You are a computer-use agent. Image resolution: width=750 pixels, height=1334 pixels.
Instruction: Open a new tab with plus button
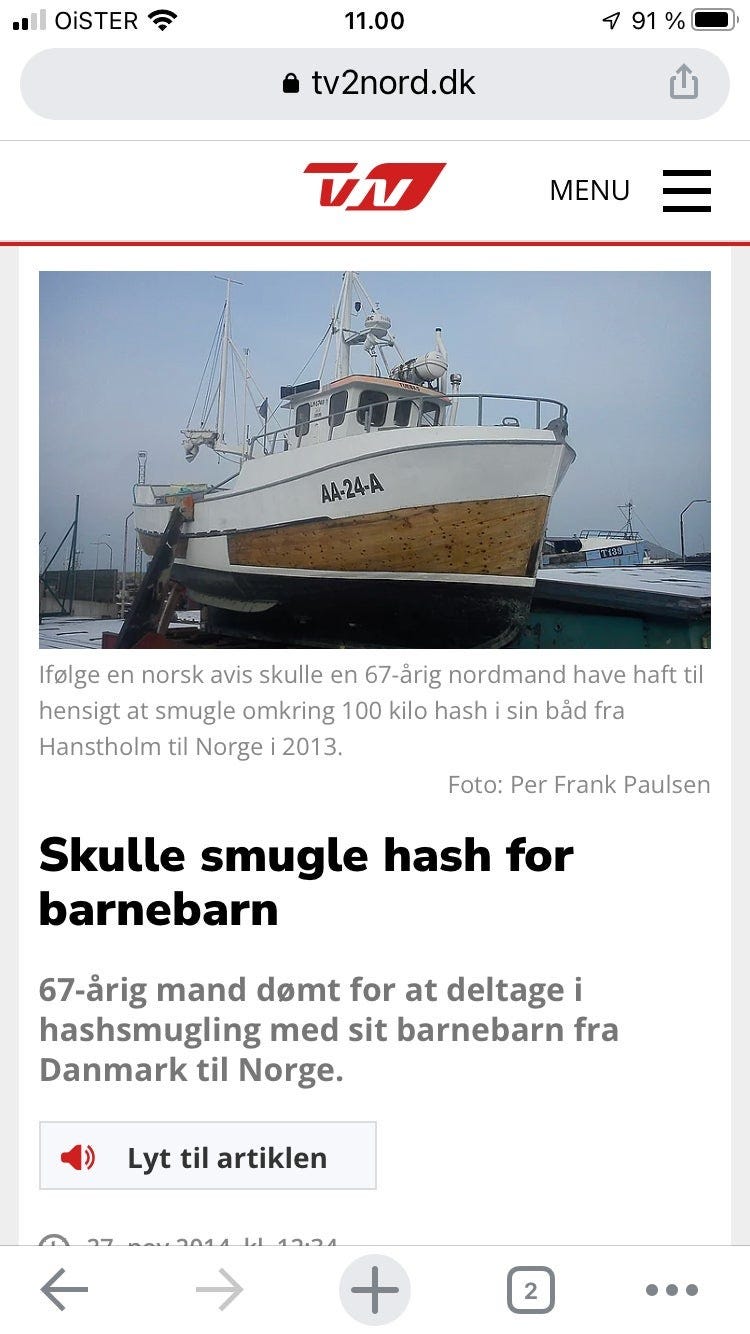coord(375,1291)
